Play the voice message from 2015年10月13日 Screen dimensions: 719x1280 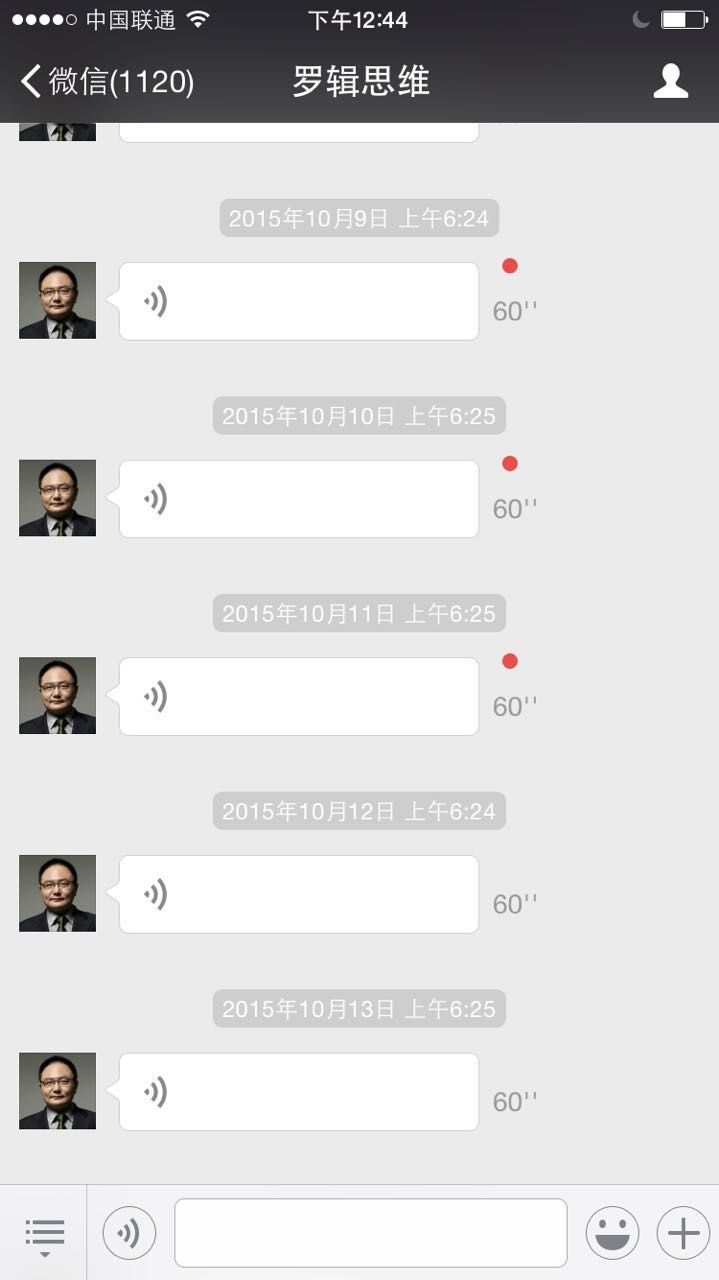tap(298, 1091)
